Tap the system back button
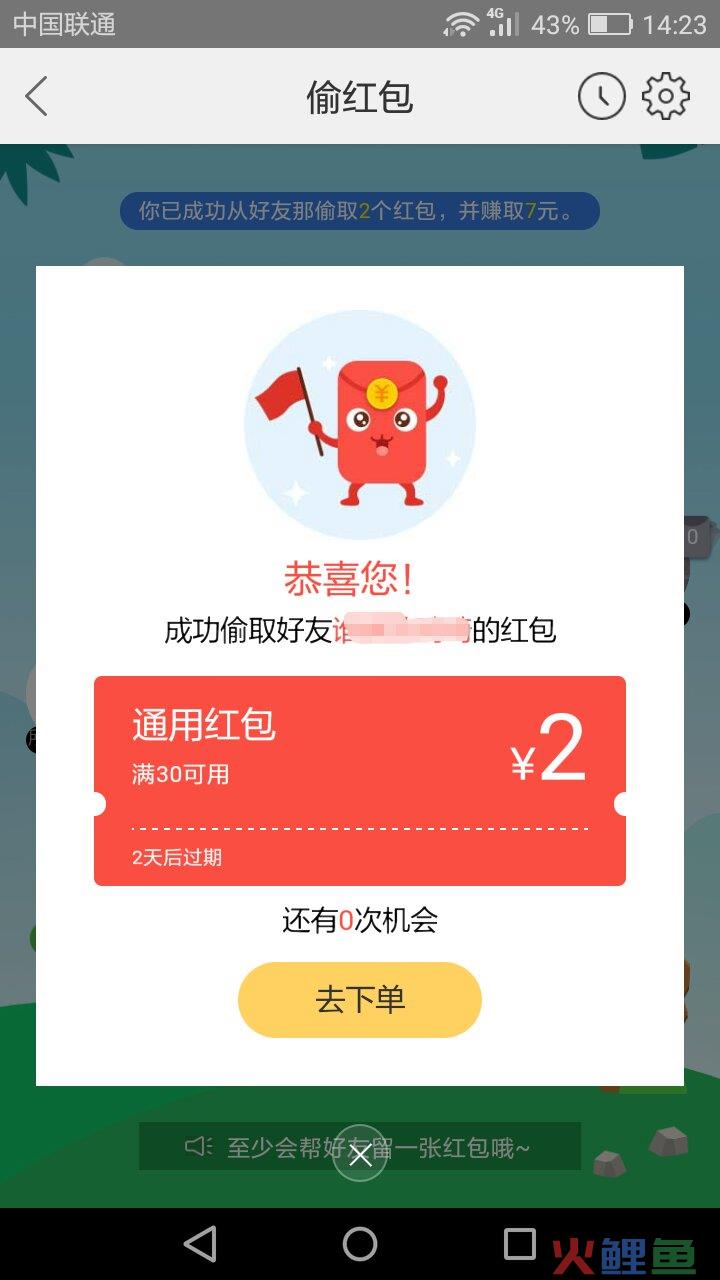Viewport: 720px width, 1280px height. [200, 1244]
